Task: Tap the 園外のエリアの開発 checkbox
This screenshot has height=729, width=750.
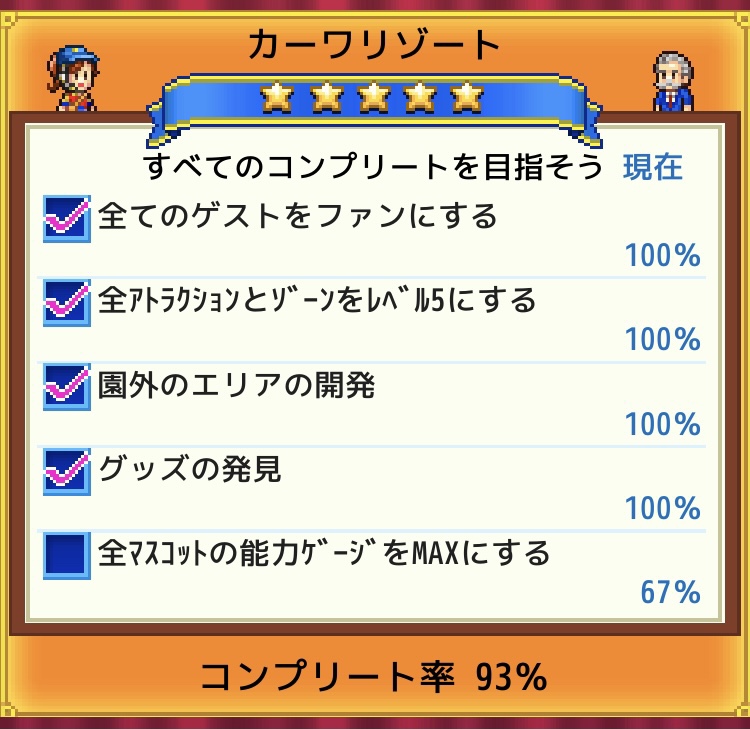Action: [67, 387]
